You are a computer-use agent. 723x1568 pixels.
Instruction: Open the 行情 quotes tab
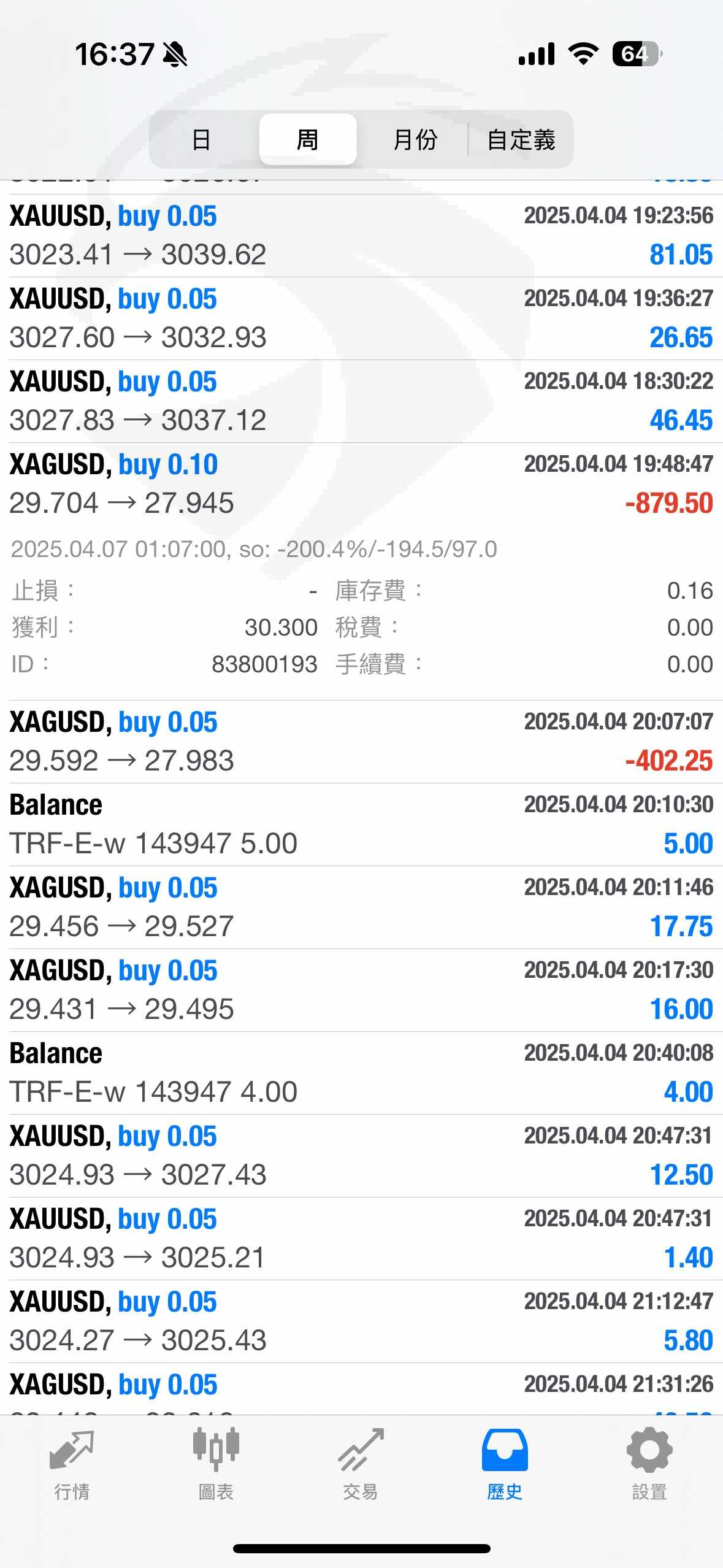coord(72,1465)
